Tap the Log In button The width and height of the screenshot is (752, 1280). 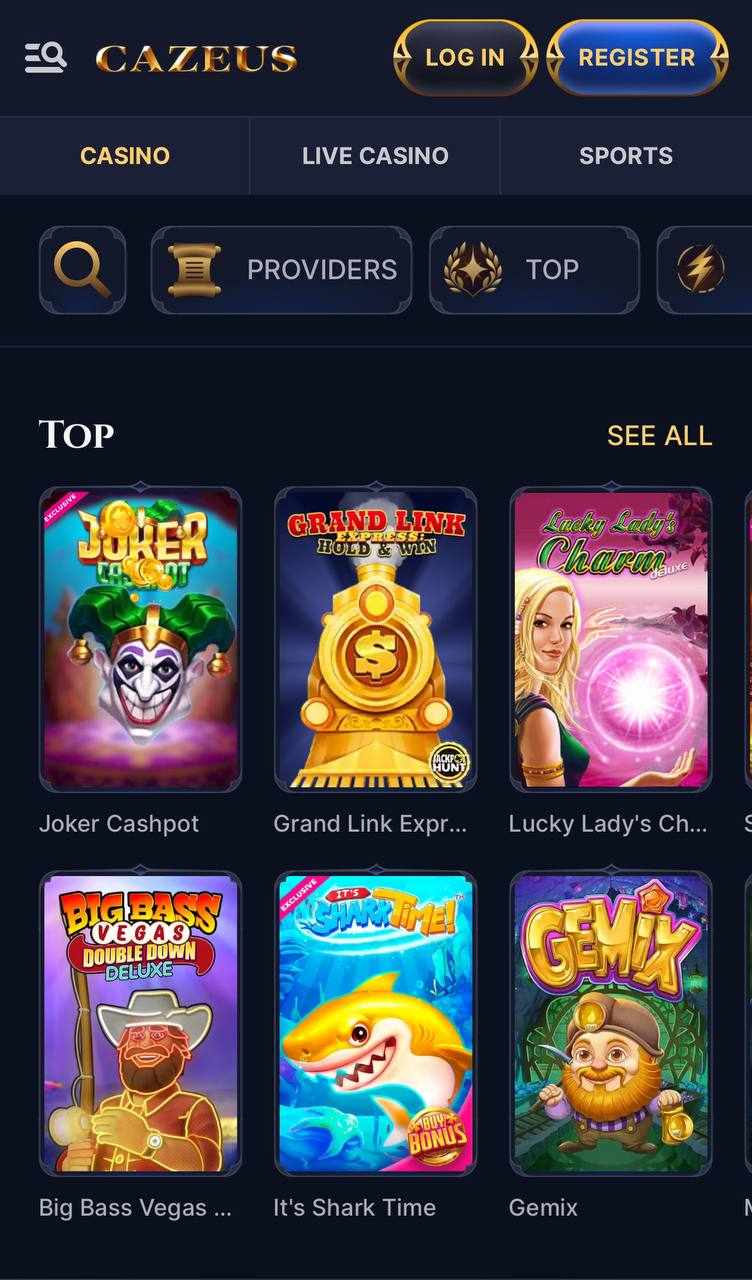click(465, 58)
